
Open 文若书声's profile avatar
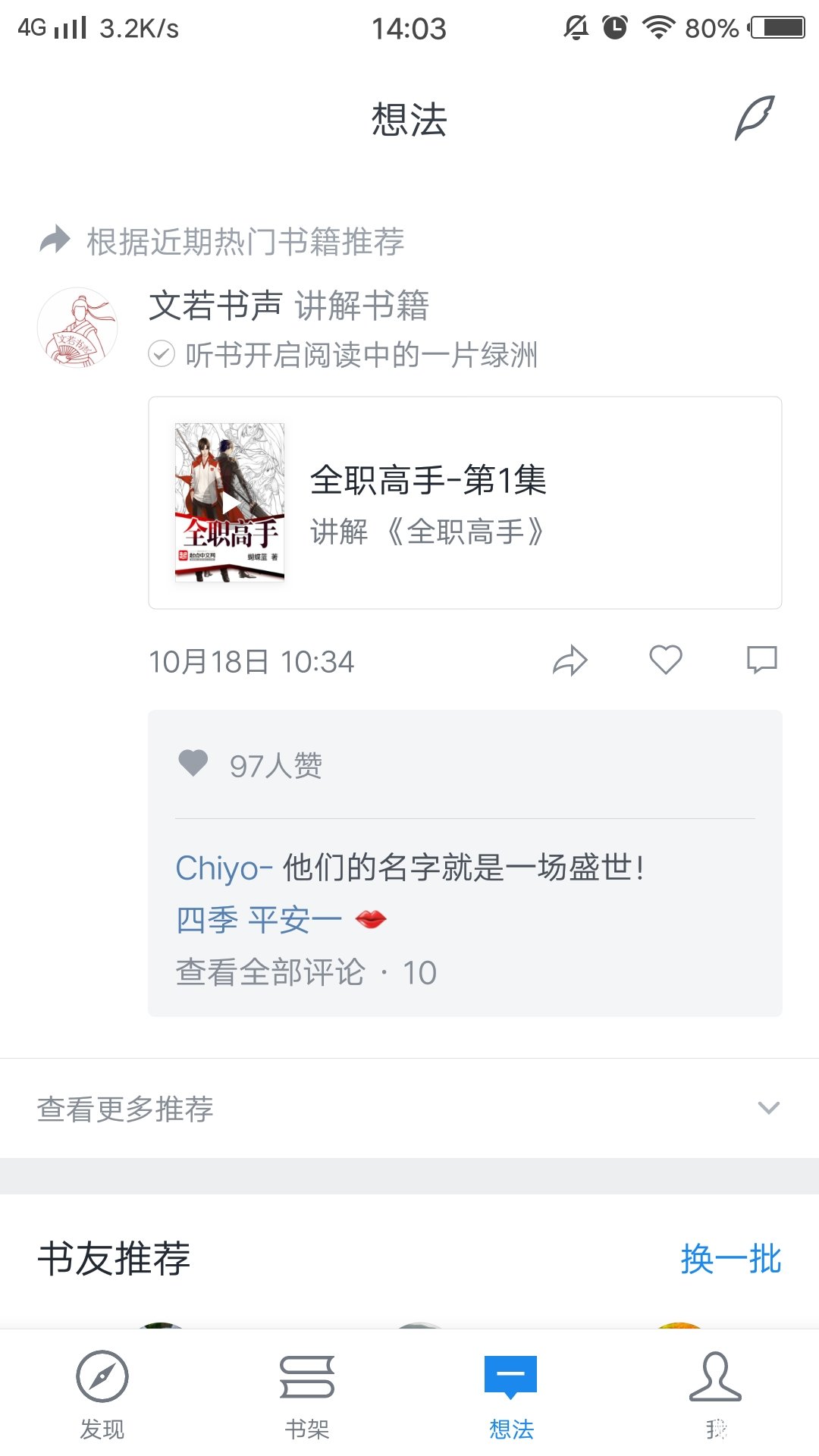(x=77, y=328)
